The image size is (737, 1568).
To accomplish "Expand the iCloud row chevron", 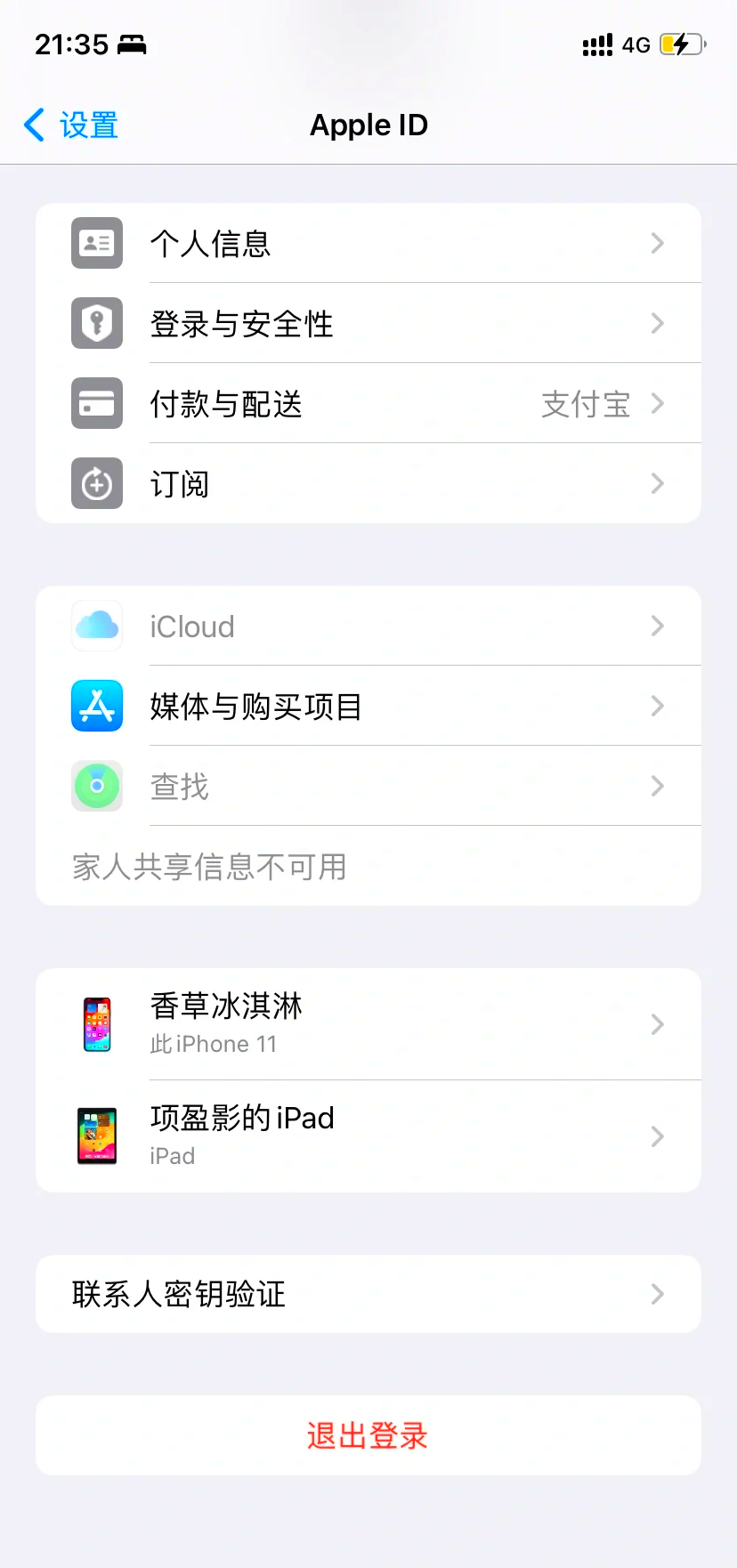I will point(657,626).
